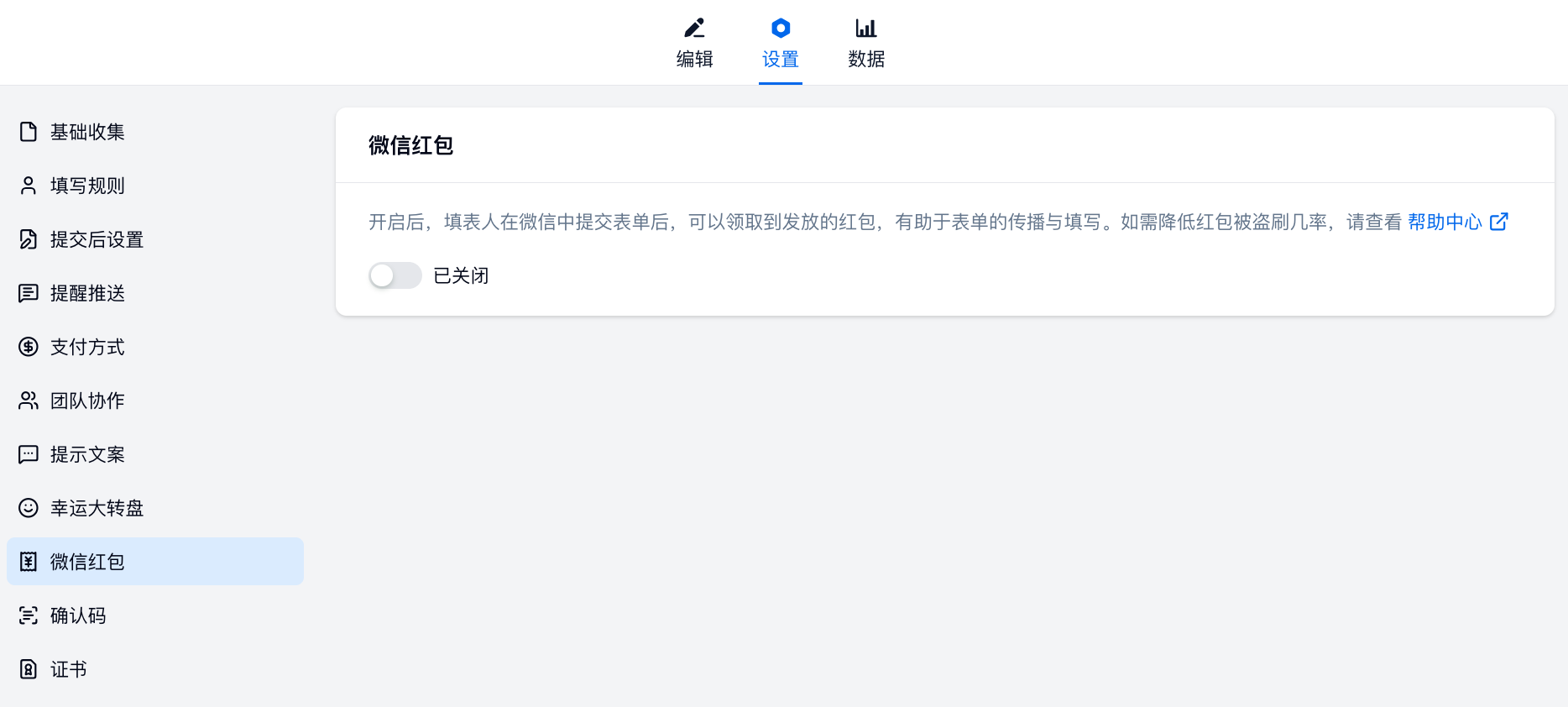Select 幸运大转盘 in the sidebar

[x=97, y=508]
